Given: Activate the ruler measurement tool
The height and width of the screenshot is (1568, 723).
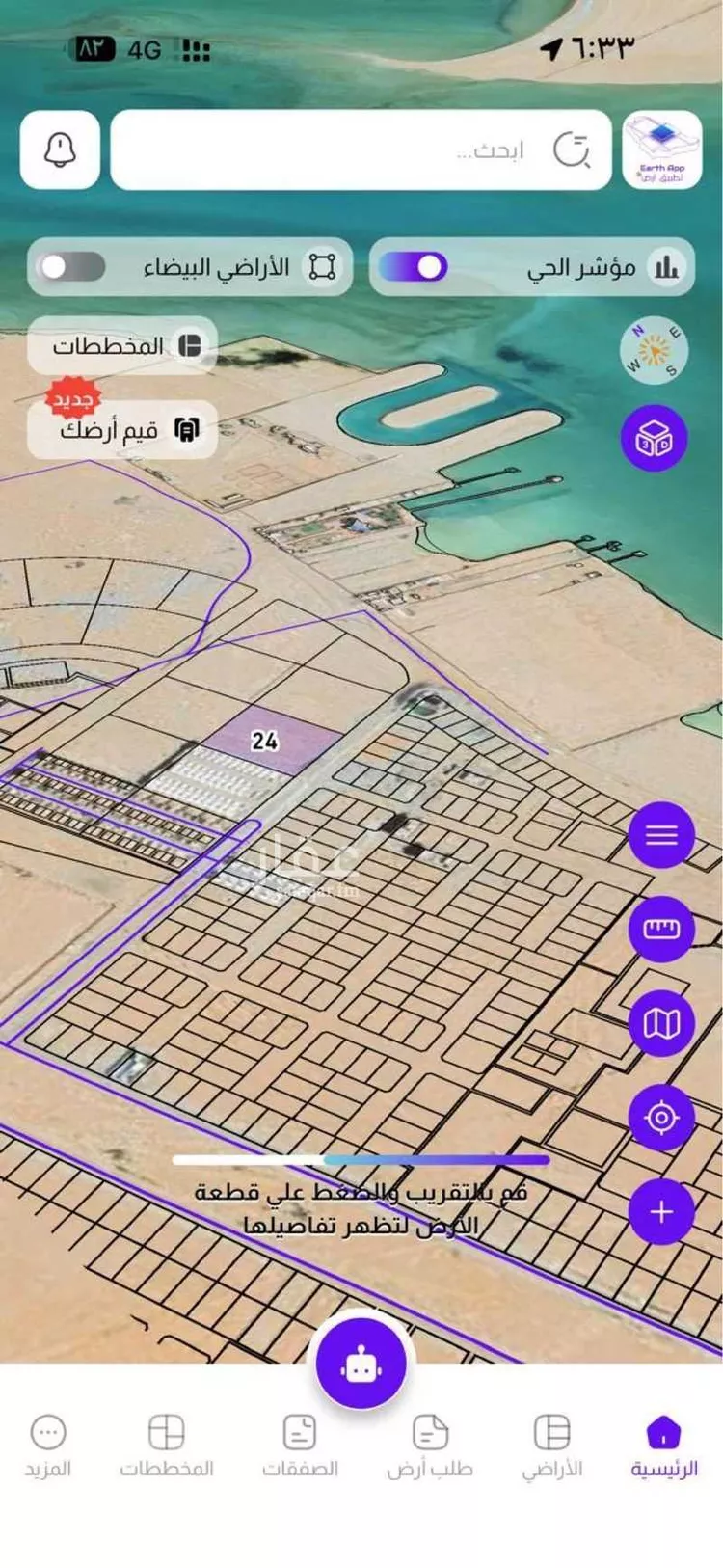Looking at the screenshot, I should click(661, 929).
